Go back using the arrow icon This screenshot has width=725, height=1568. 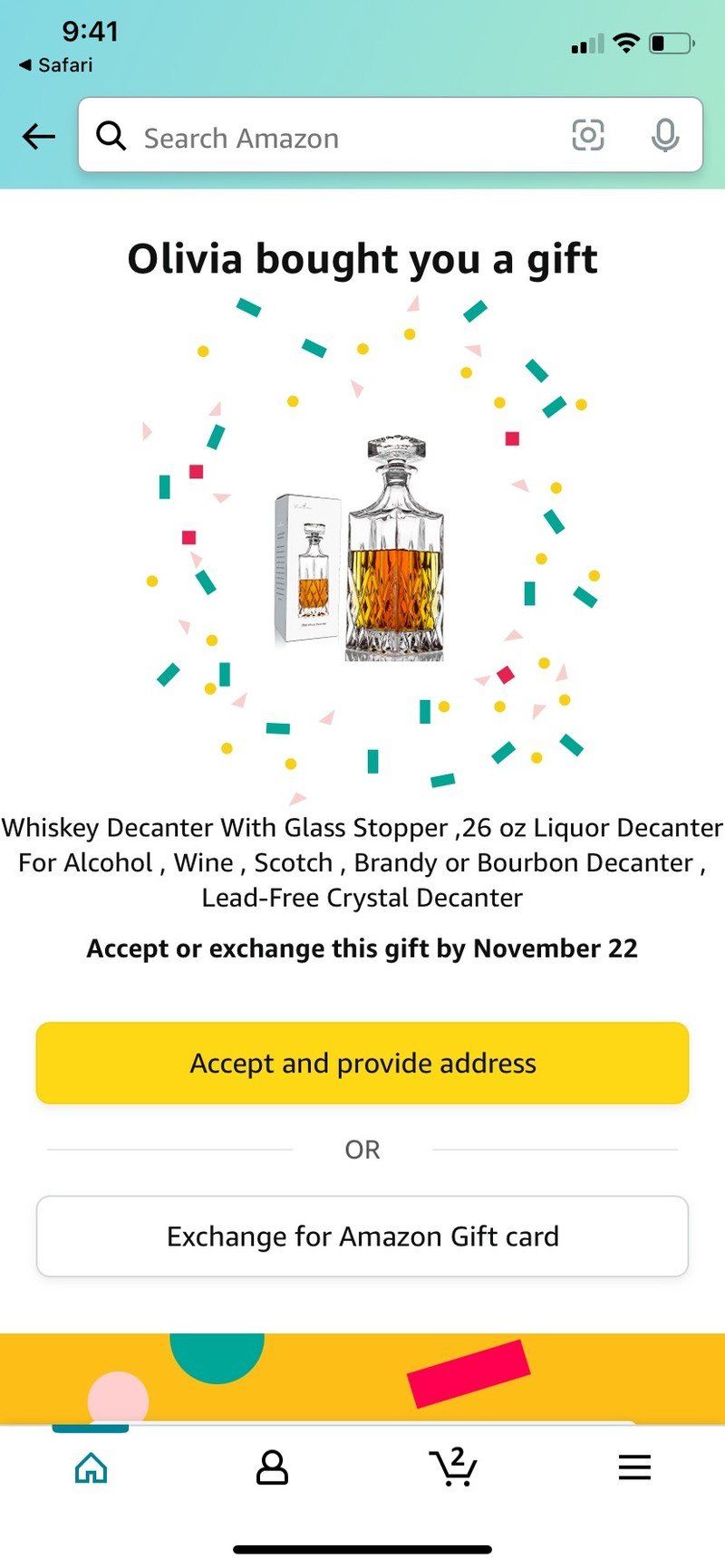(37, 136)
